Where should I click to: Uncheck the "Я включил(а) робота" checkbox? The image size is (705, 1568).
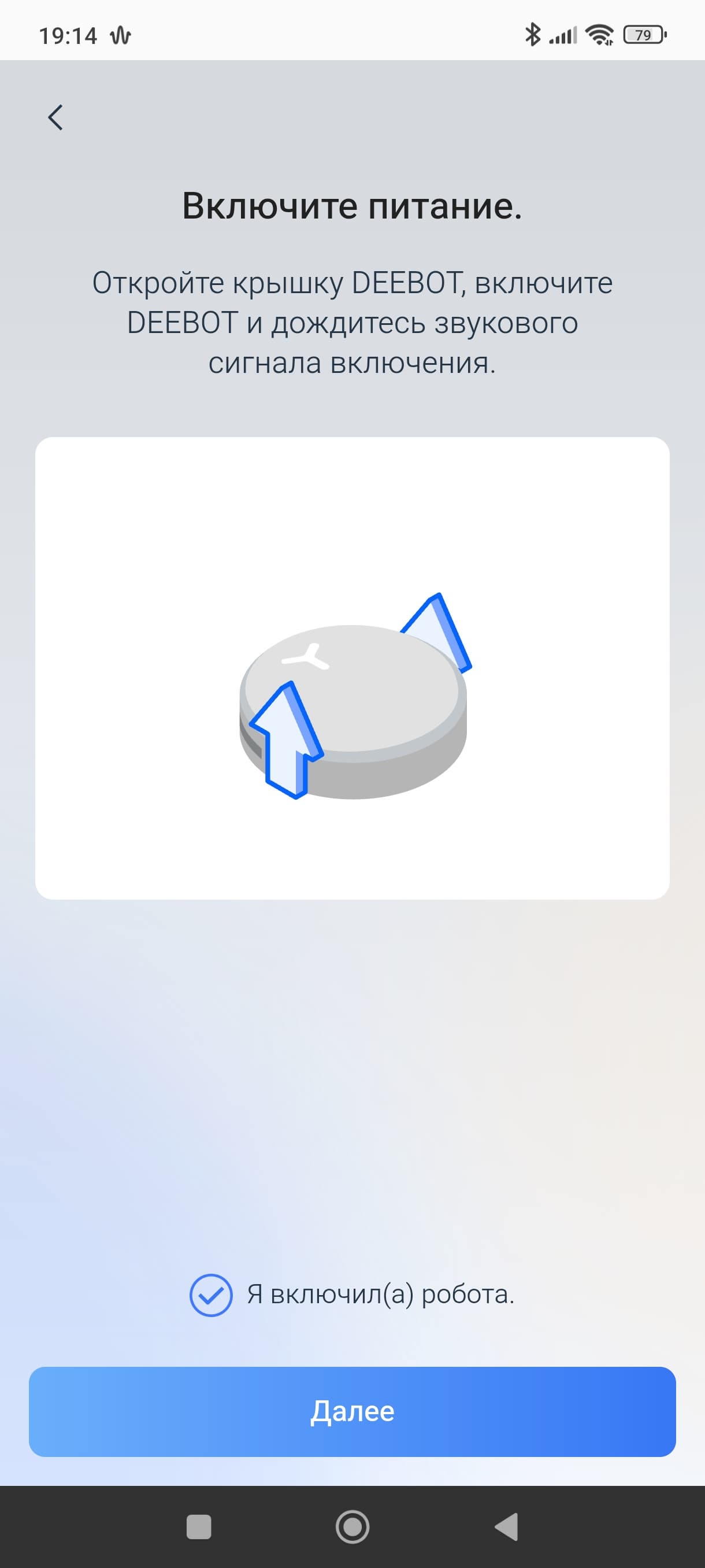(x=210, y=1295)
